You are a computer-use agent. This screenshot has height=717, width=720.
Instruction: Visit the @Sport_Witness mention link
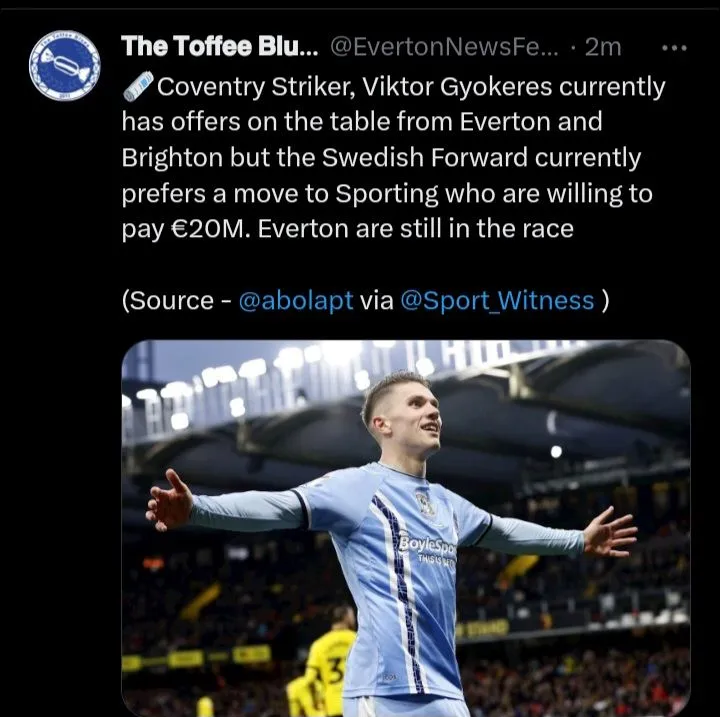(497, 301)
